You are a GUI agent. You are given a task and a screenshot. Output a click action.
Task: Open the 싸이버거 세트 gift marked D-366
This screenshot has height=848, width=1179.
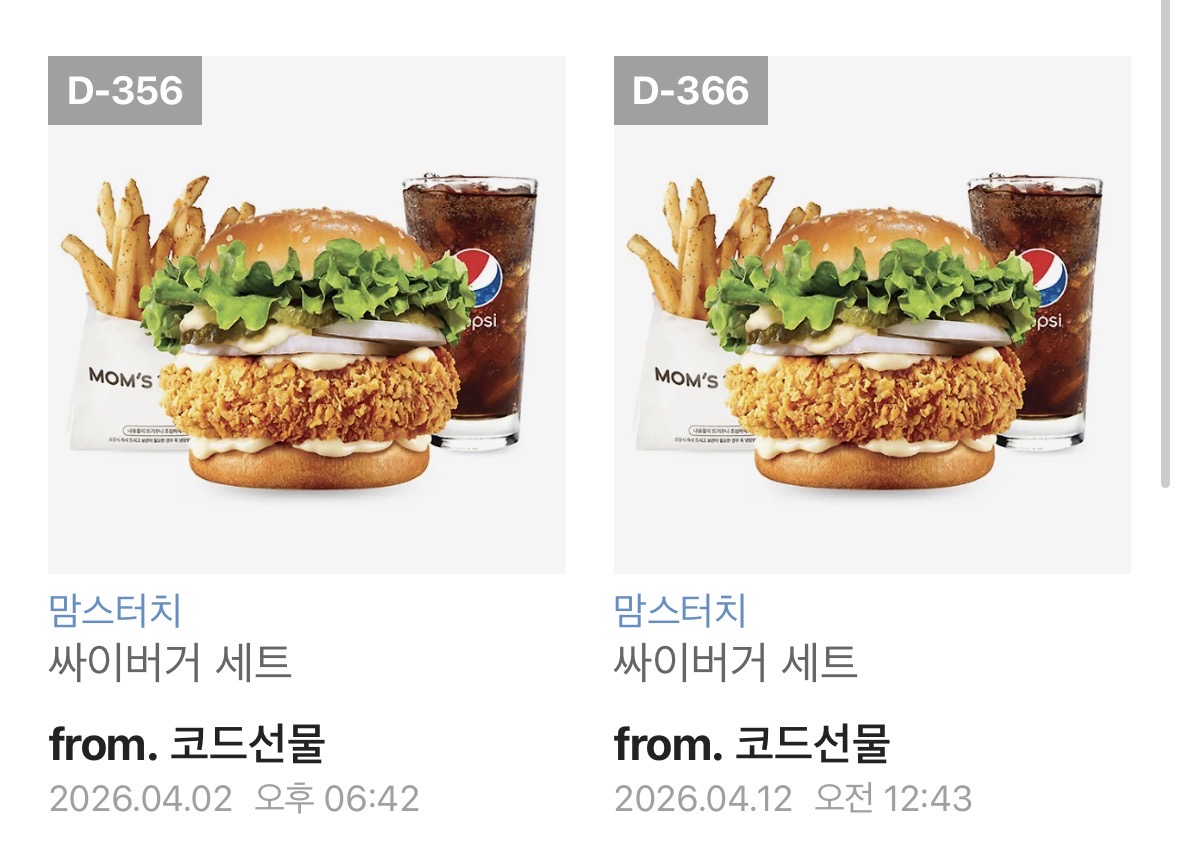tap(872, 315)
